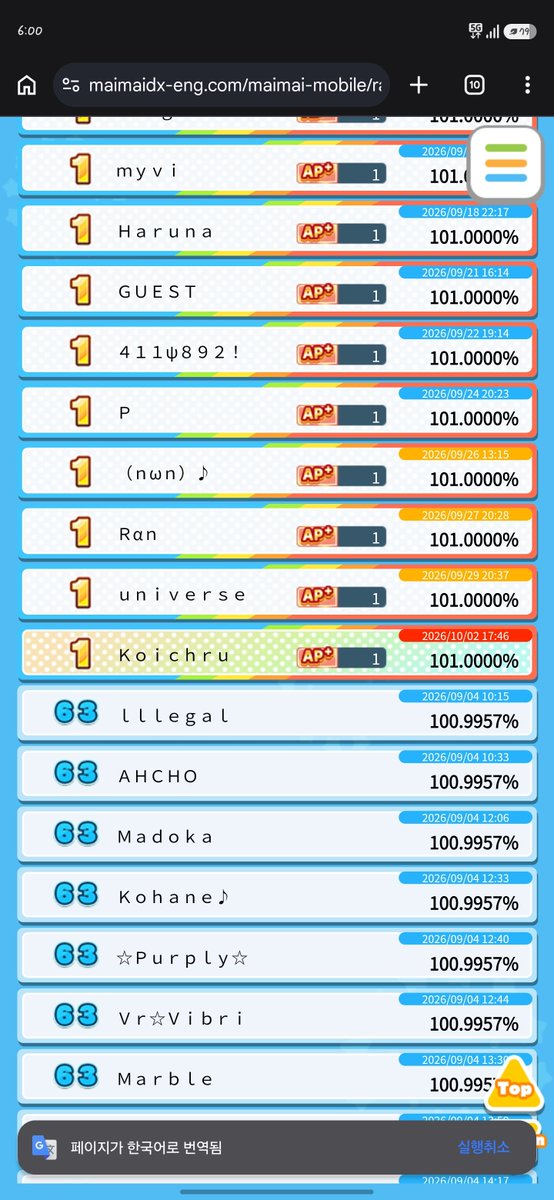The image size is (554, 1200).
Task: Tap the maimaidx-eng.com address bar
Action: [220, 85]
